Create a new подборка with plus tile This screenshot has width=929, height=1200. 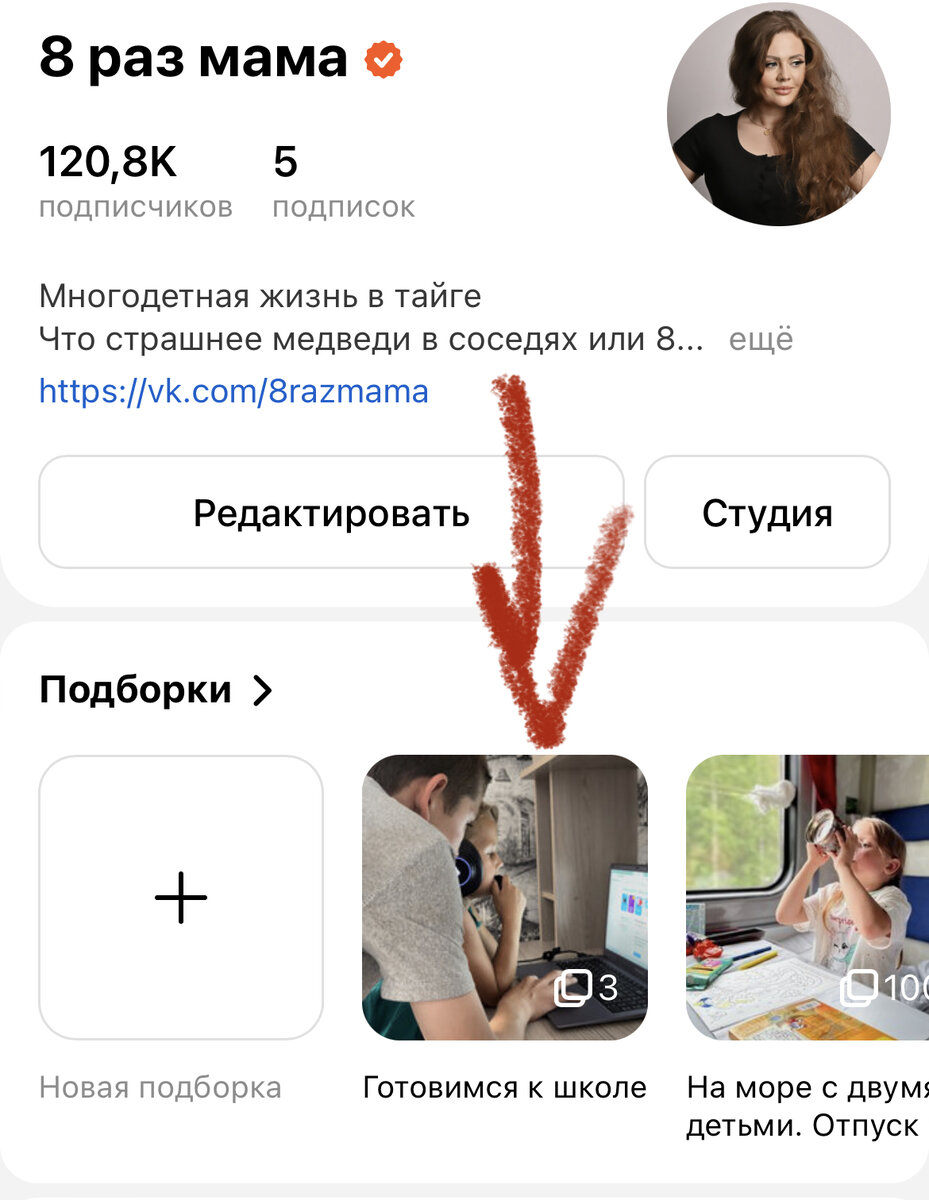point(181,897)
